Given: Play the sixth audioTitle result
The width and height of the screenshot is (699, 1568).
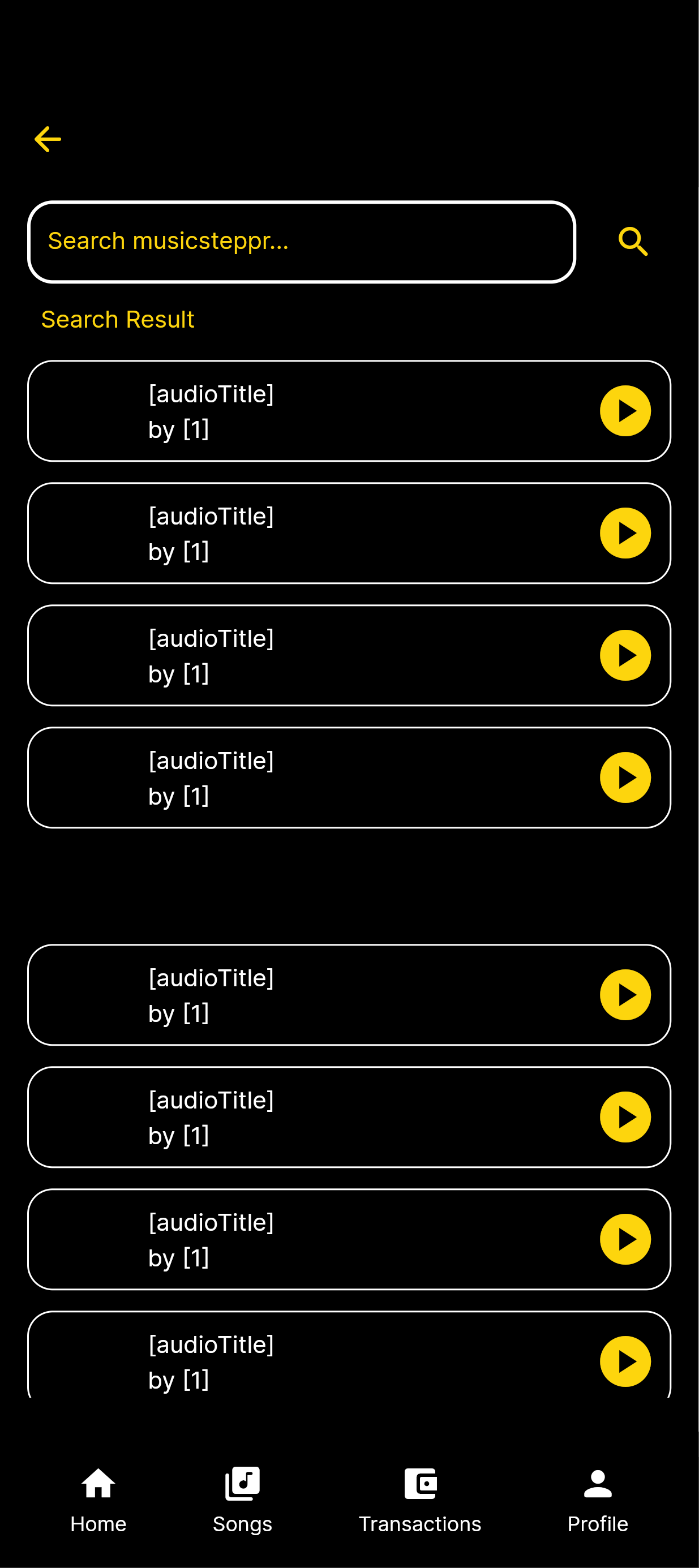Looking at the screenshot, I should point(625,1117).
